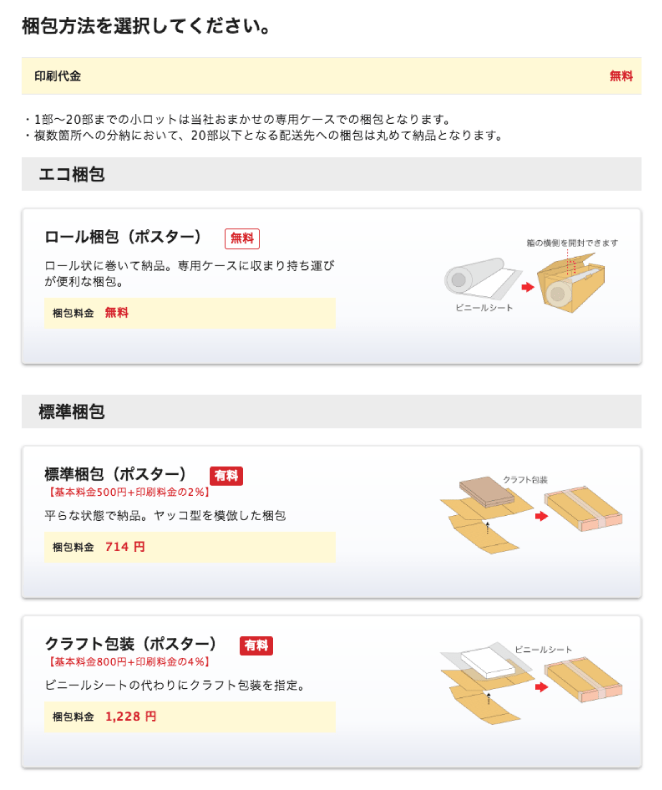Choose 標準梱包（ポスター） for 714 円
The height and width of the screenshot is (790, 662).
pos(330,522)
